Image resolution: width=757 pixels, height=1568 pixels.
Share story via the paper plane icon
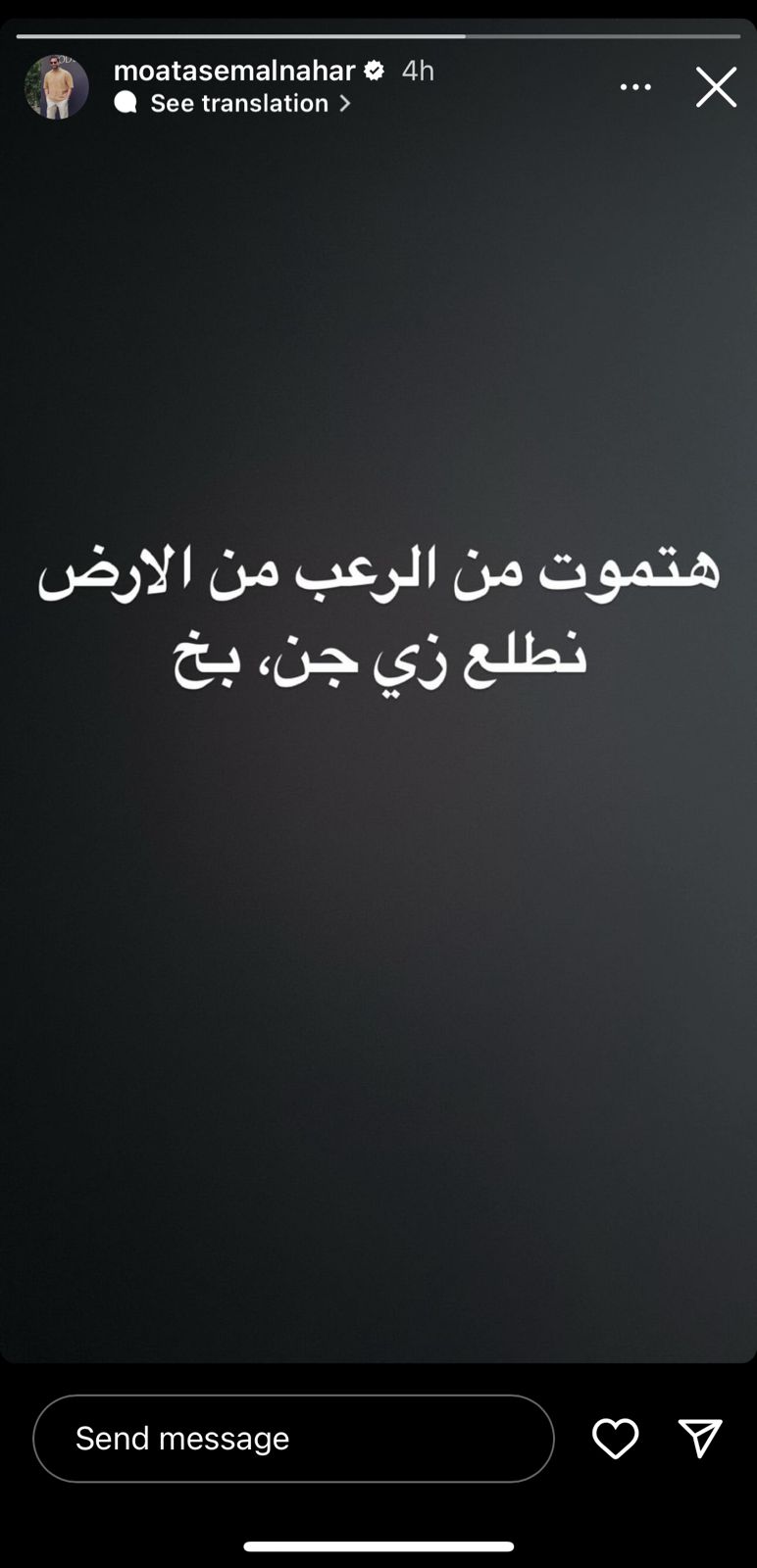point(700,1439)
